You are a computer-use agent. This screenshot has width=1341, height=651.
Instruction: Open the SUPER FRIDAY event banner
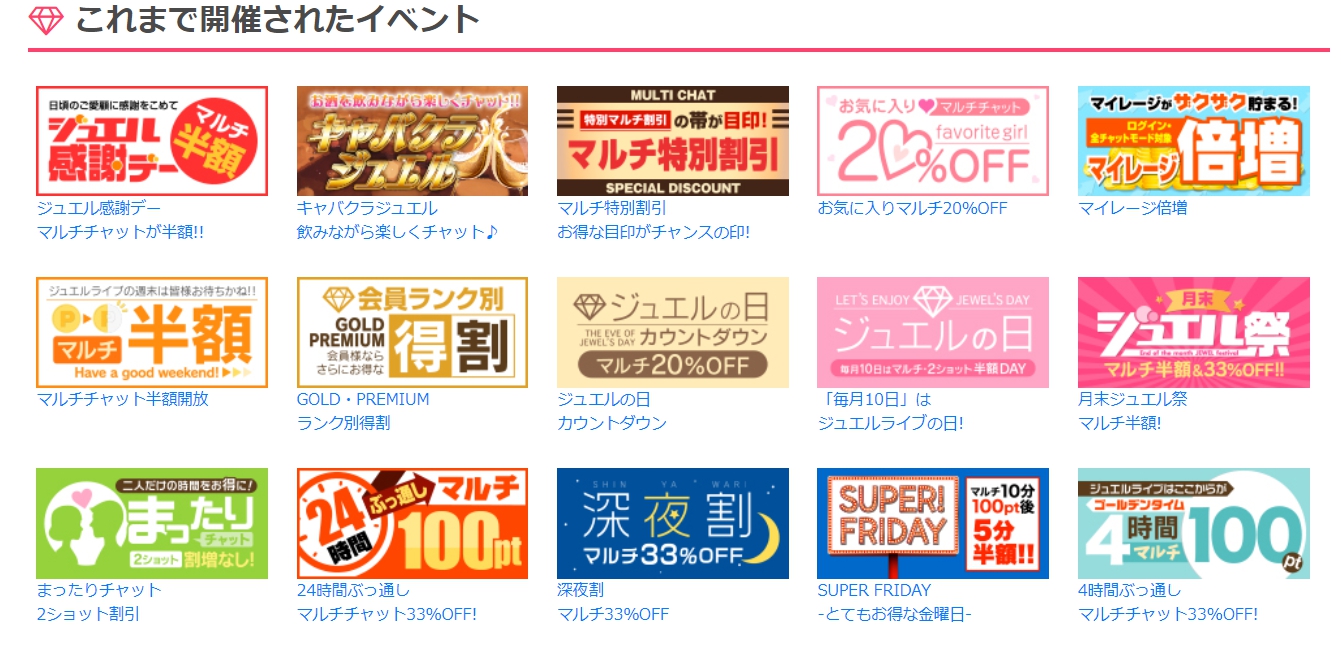932,523
